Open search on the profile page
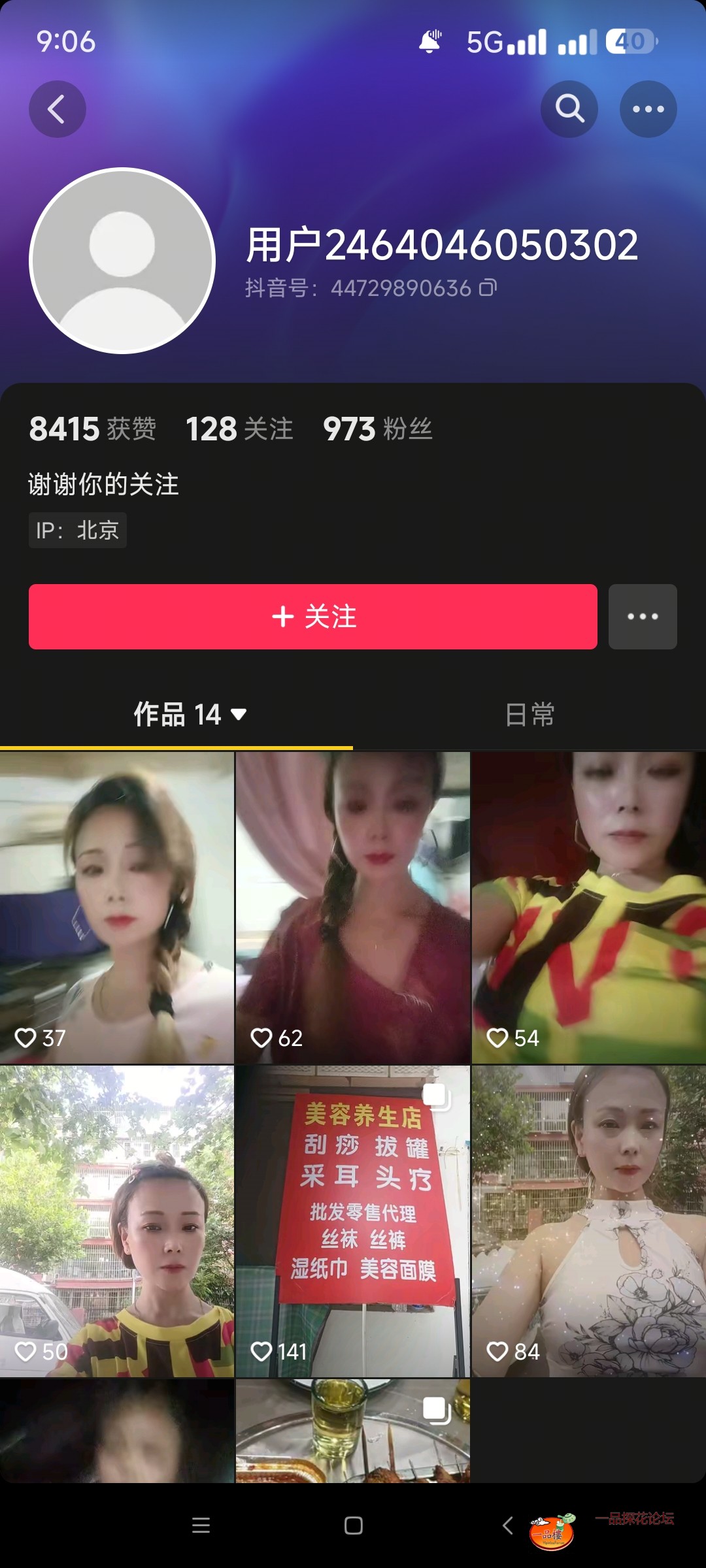Viewport: 706px width, 1568px height. click(569, 109)
